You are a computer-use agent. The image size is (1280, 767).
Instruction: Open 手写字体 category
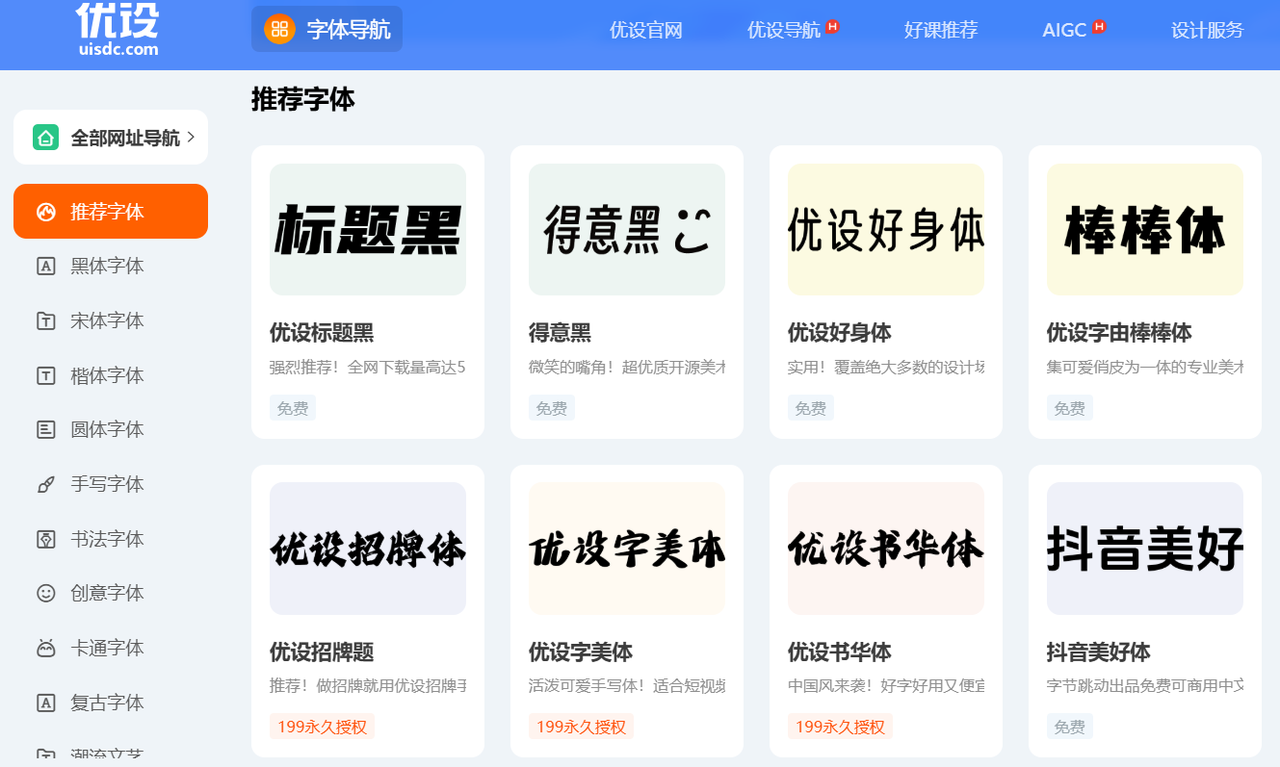coord(107,485)
